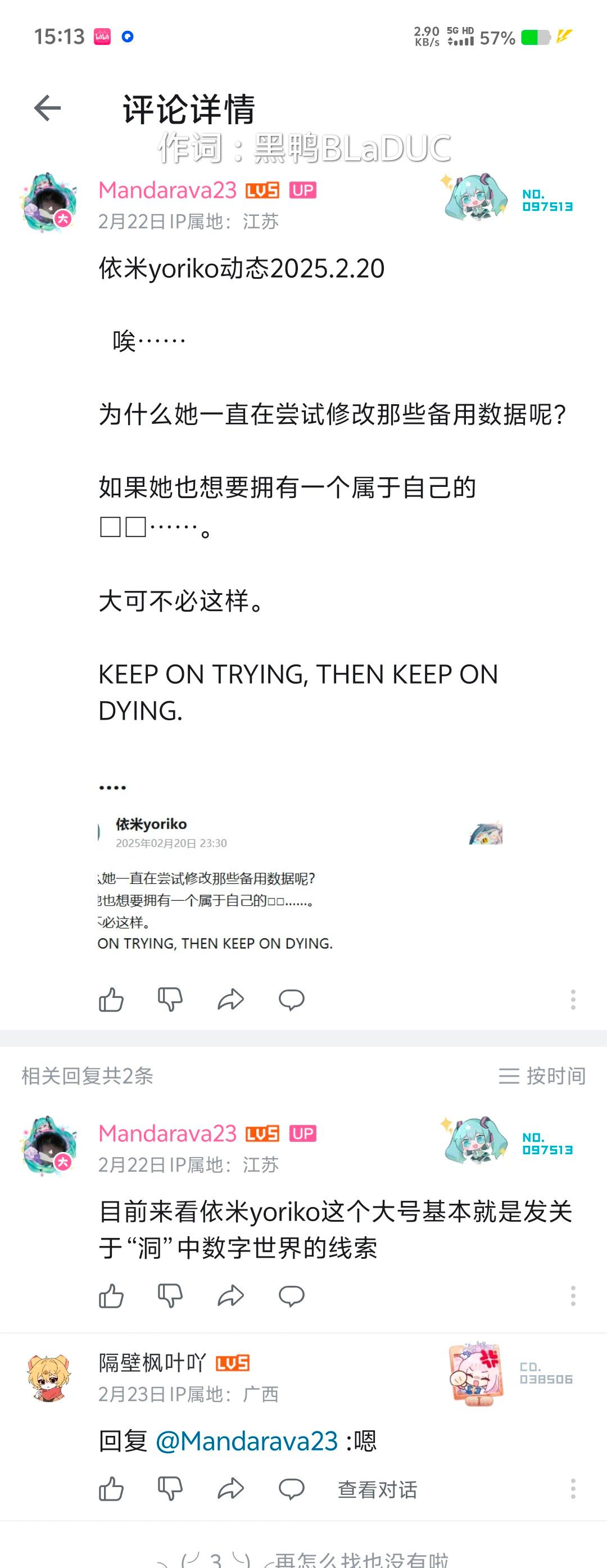Open more options on 隔壁枫叶吖's reply
This screenshot has width=607, height=1568.
(x=572, y=1489)
